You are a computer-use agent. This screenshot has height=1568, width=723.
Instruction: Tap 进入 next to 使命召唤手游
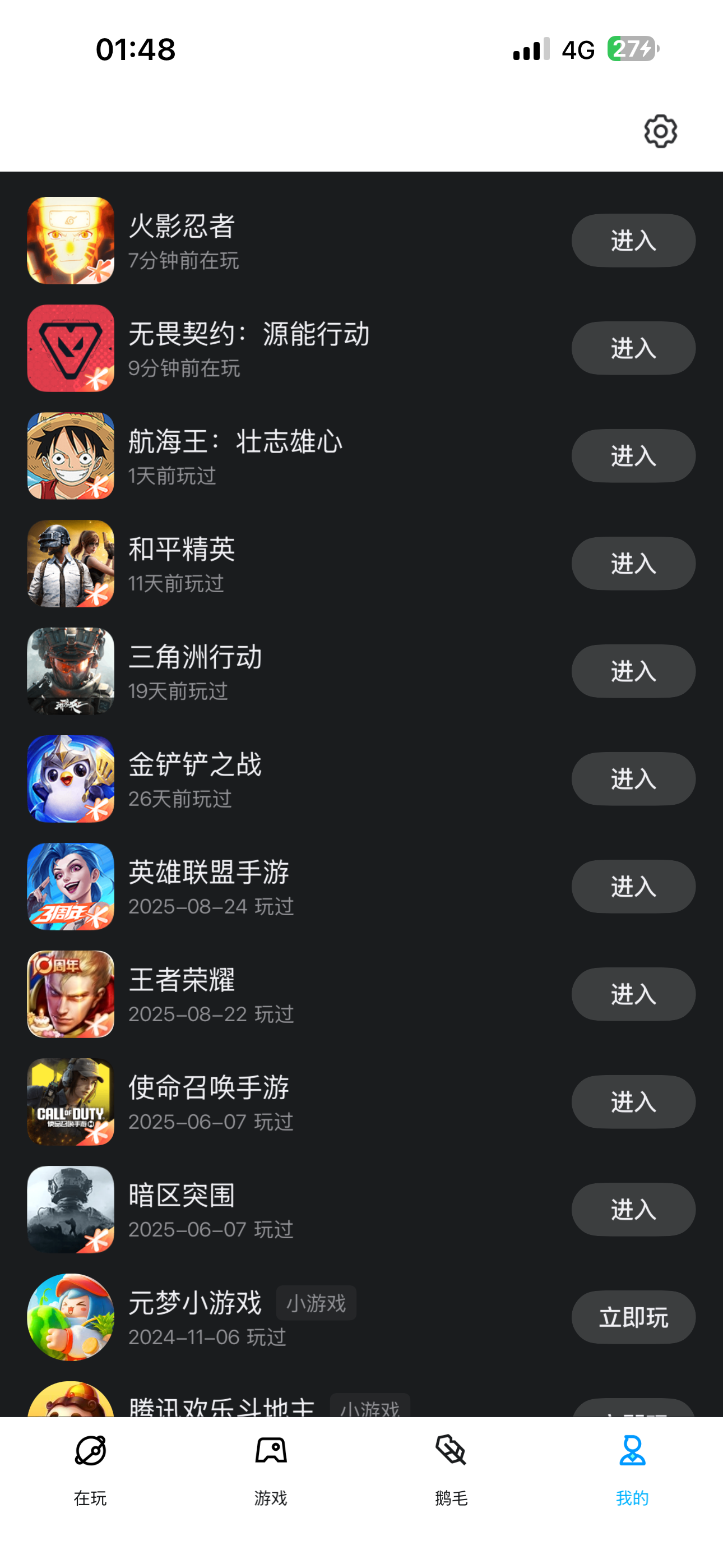pyautogui.click(x=633, y=1103)
